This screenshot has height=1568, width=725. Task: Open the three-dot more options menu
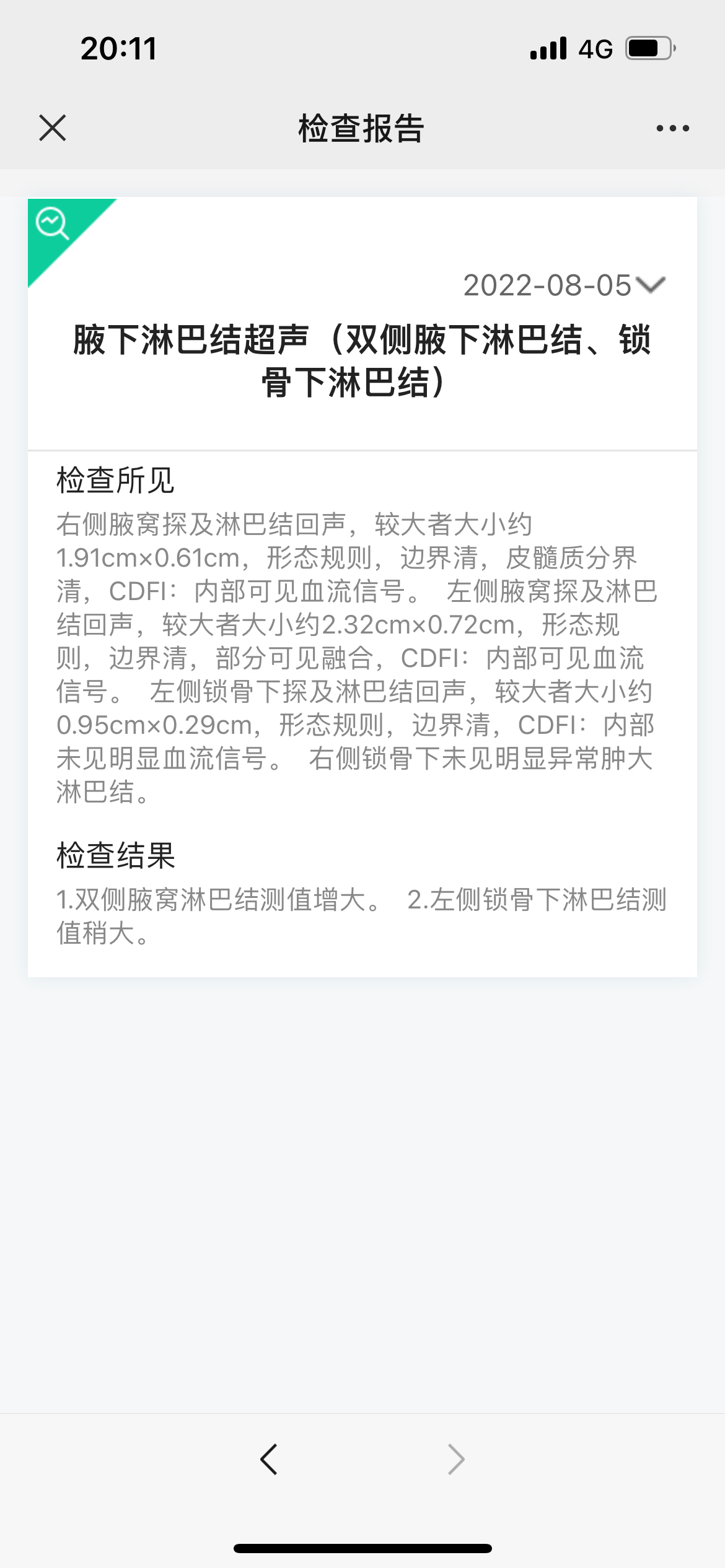(x=672, y=128)
